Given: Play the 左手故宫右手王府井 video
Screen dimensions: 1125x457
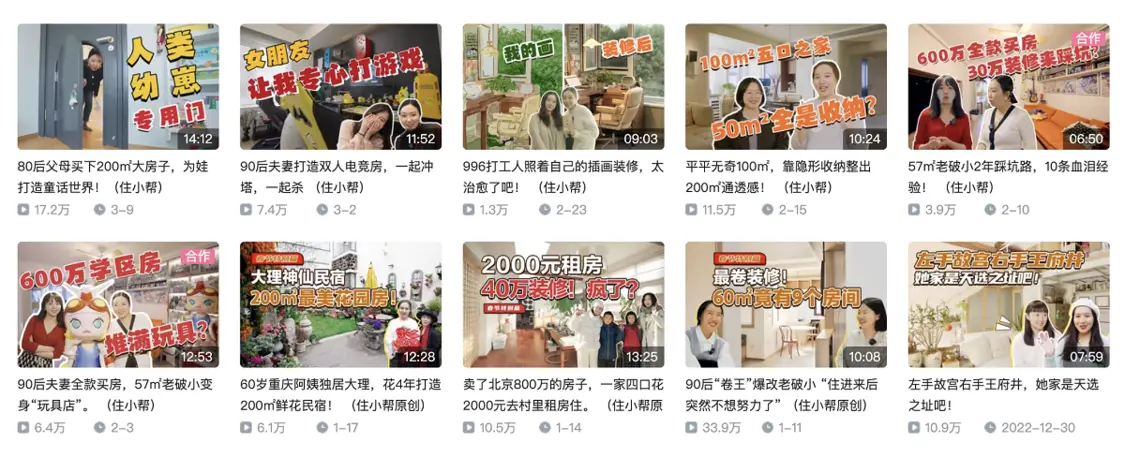Looking at the screenshot, I should [x=1008, y=305].
